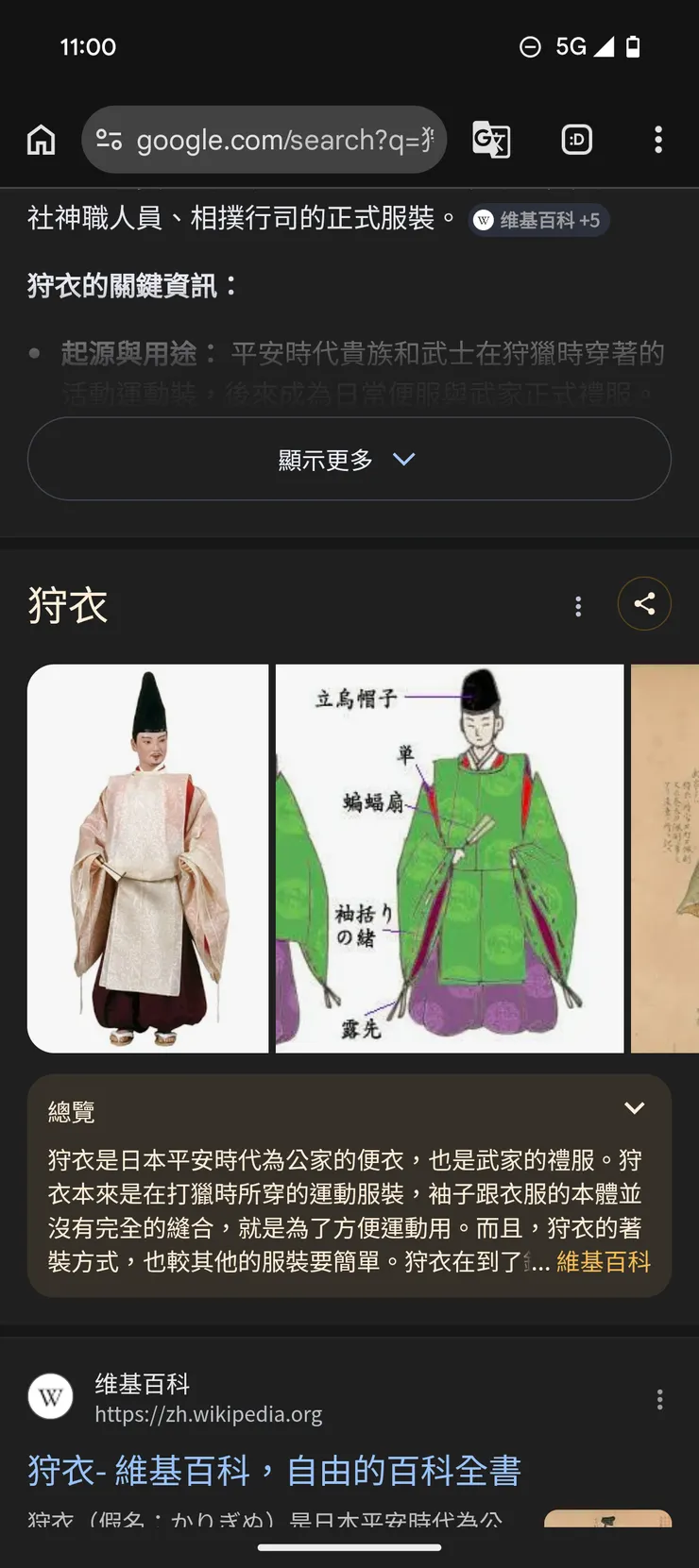Viewport: 699px width, 1568px height.
Task: Expand the 維基百科 +5 sources chip
Action: click(538, 220)
